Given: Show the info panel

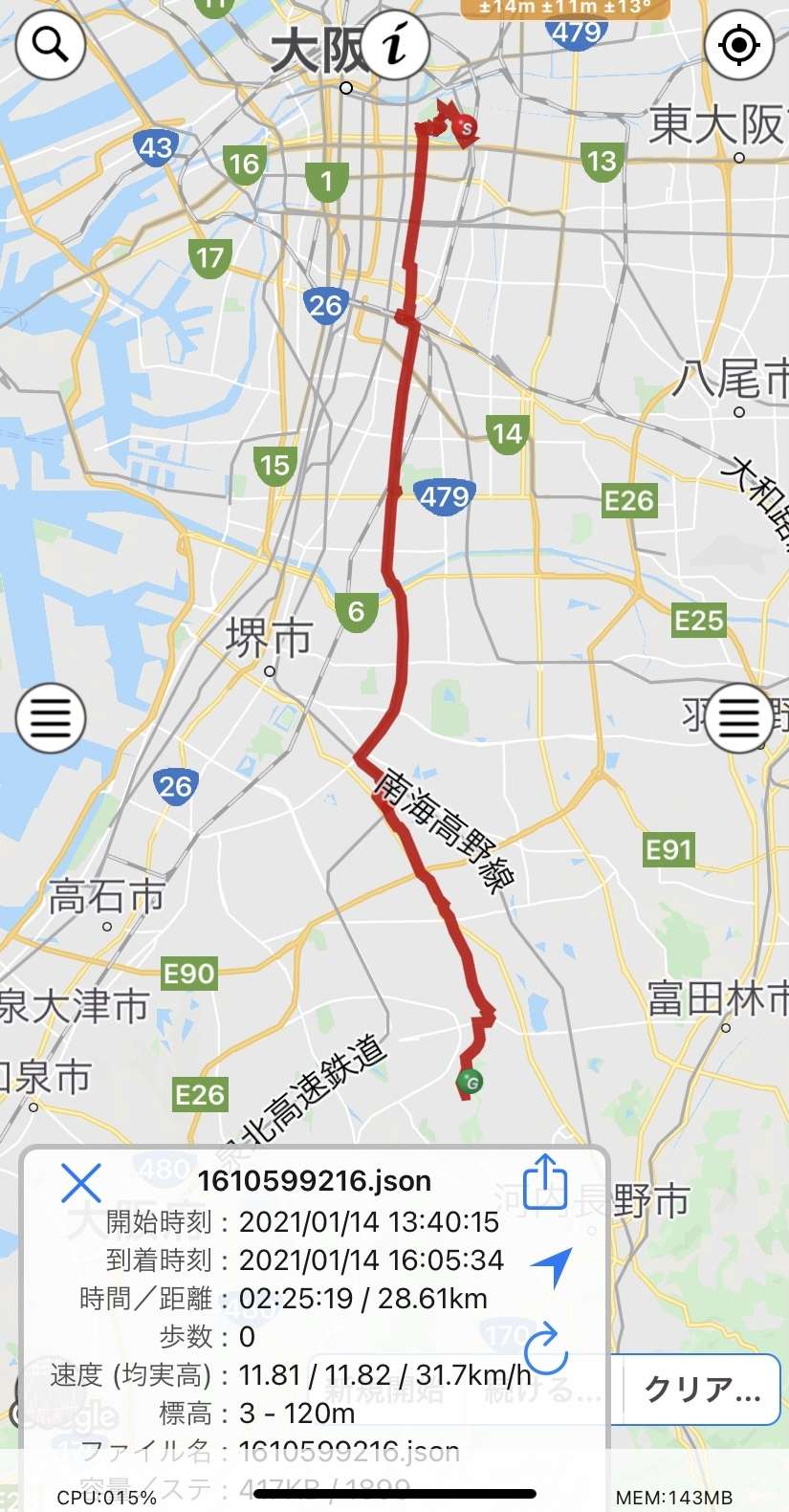Looking at the screenshot, I should [x=395, y=44].
